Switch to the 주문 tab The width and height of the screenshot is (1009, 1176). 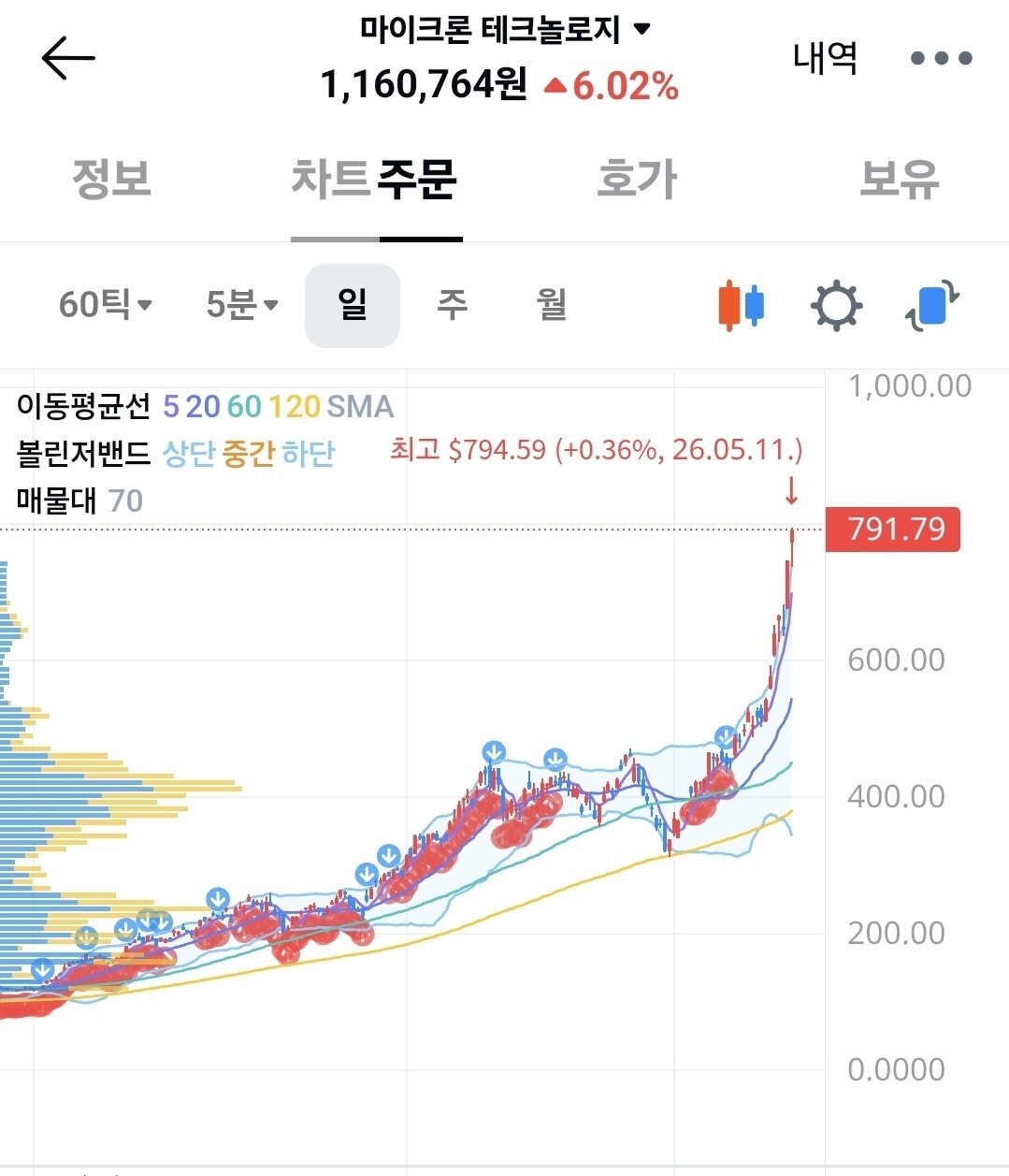point(417,179)
